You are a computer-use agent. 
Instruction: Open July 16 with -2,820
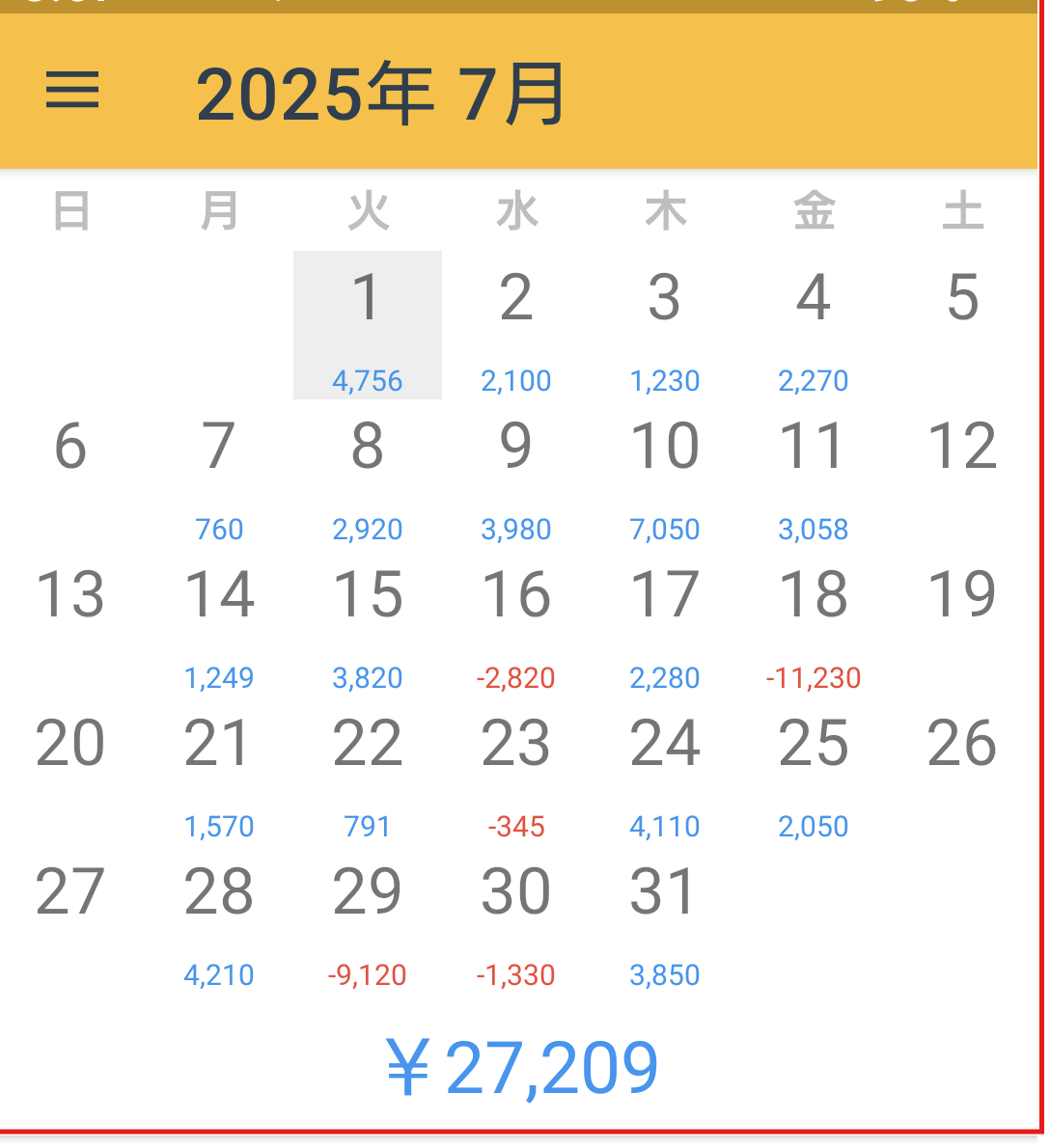(516, 621)
